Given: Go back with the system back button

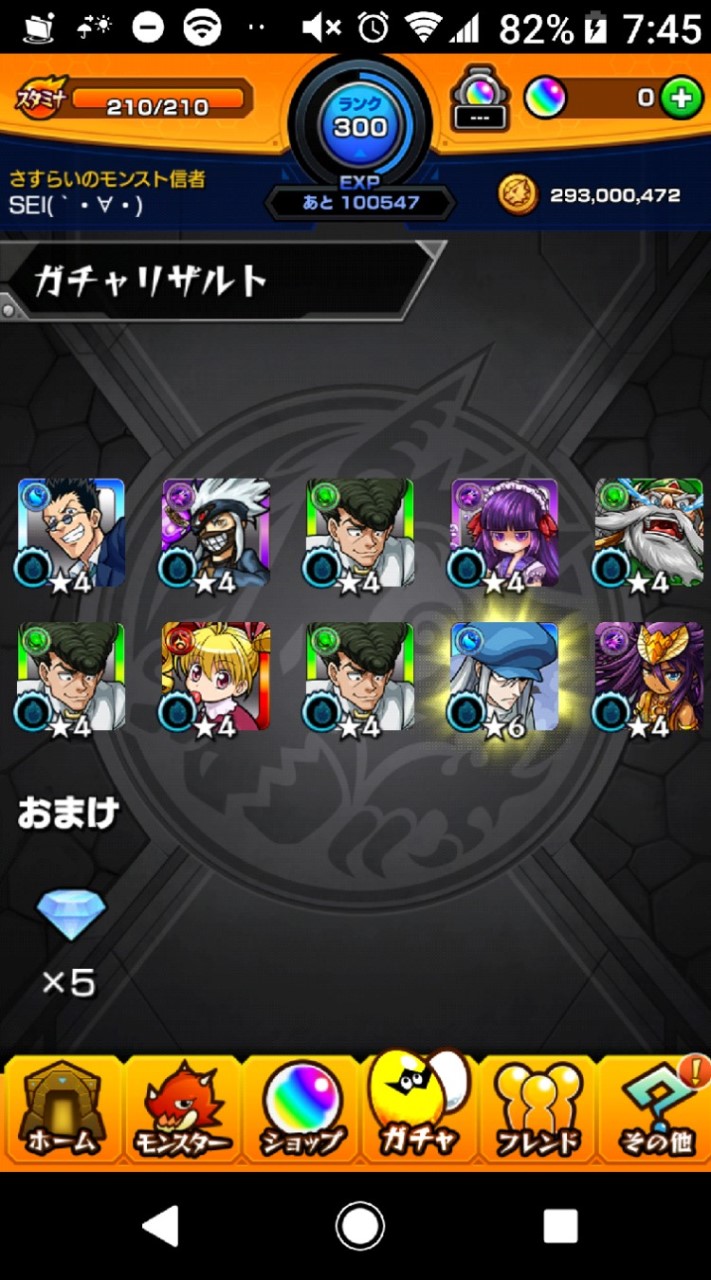Looking at the screenshot, I should (x=160, y=1225).
